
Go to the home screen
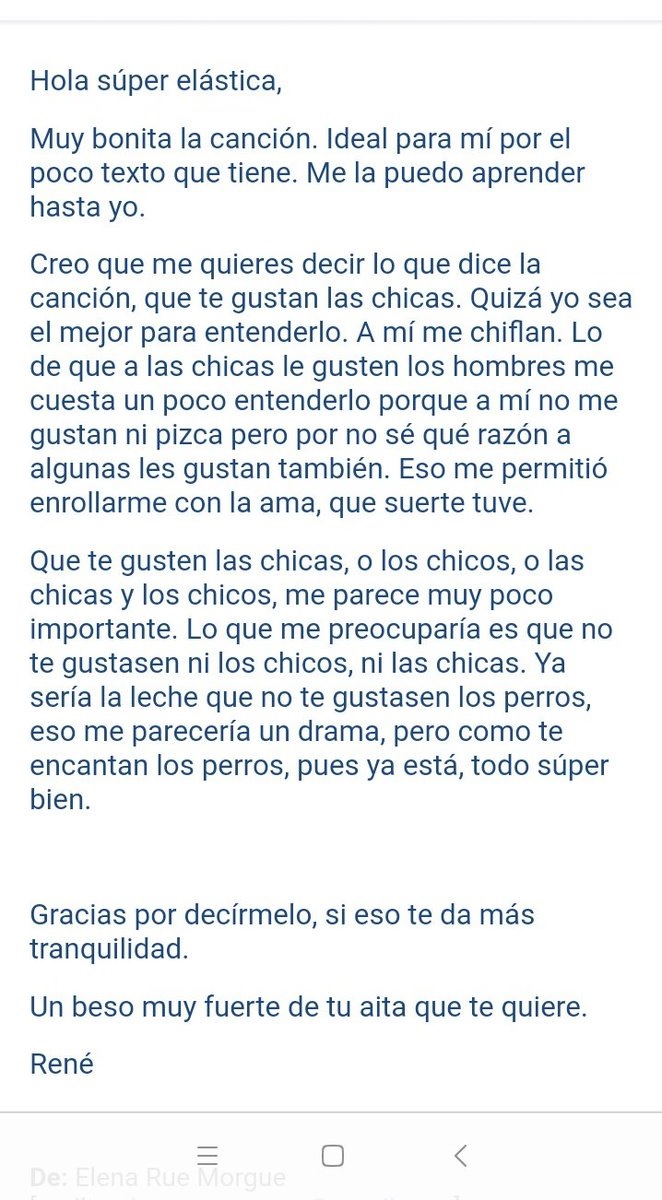(x=333, y=1156)
